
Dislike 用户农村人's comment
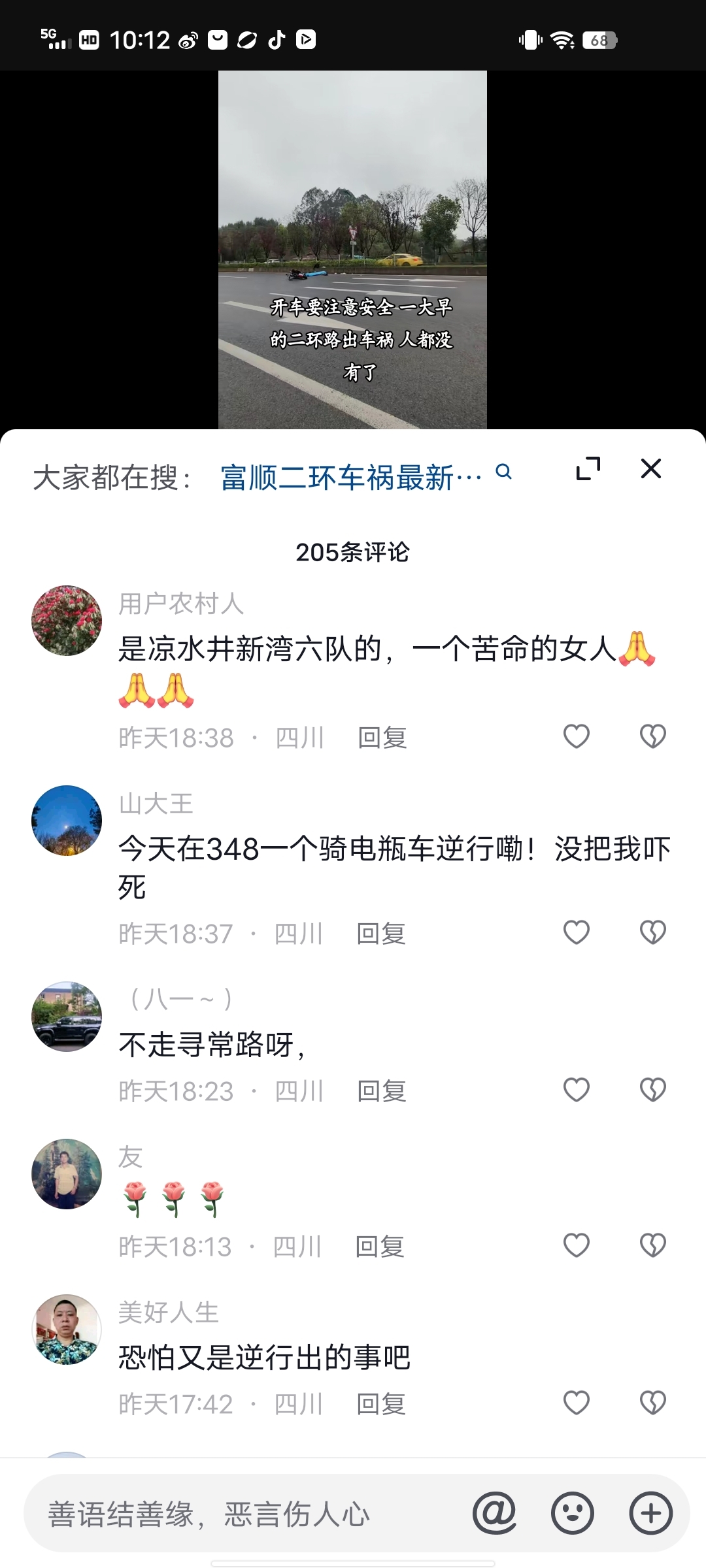tap(652, 736)
